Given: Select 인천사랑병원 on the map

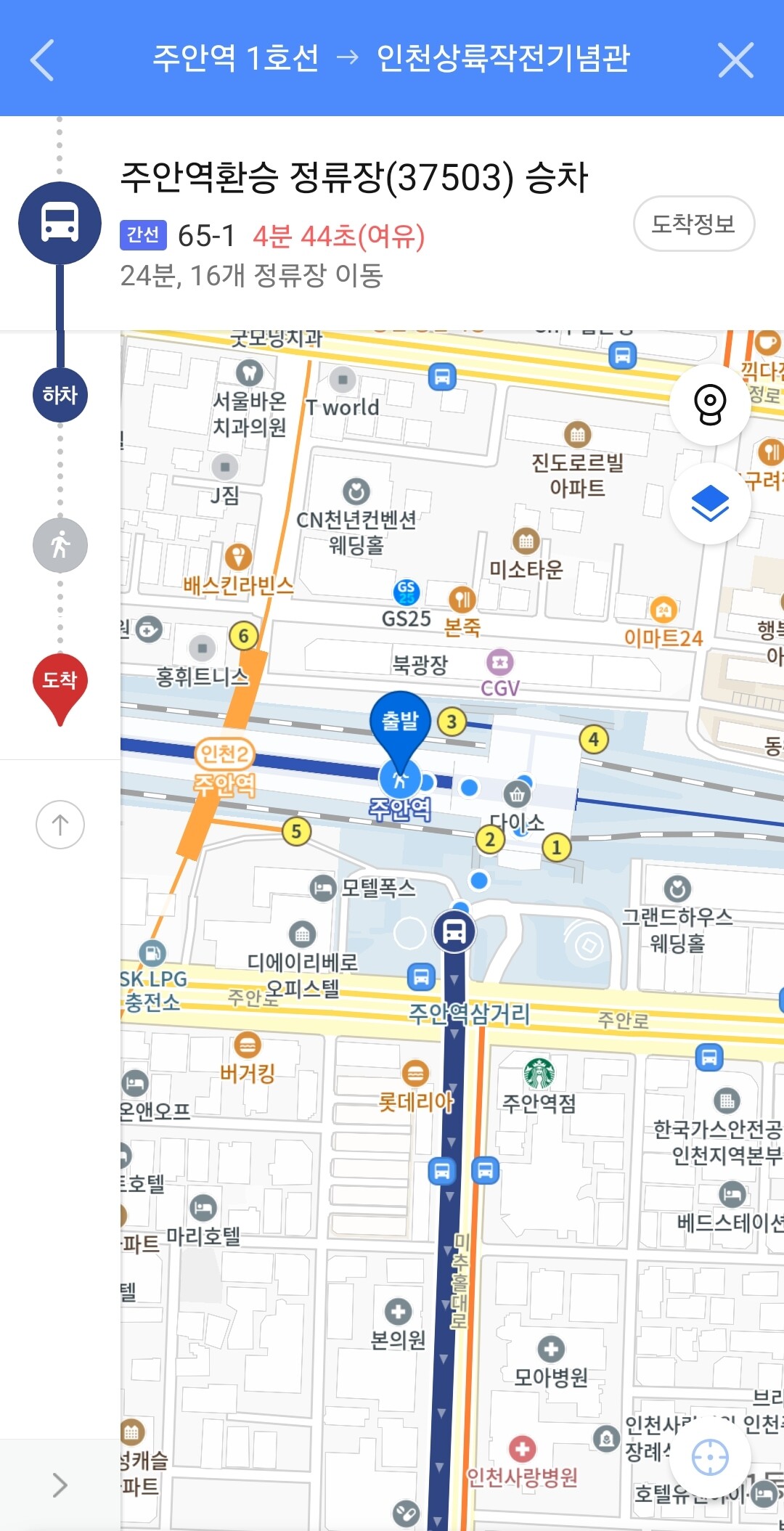Looking at the screenshot, I should click(x=521, y=1449).
